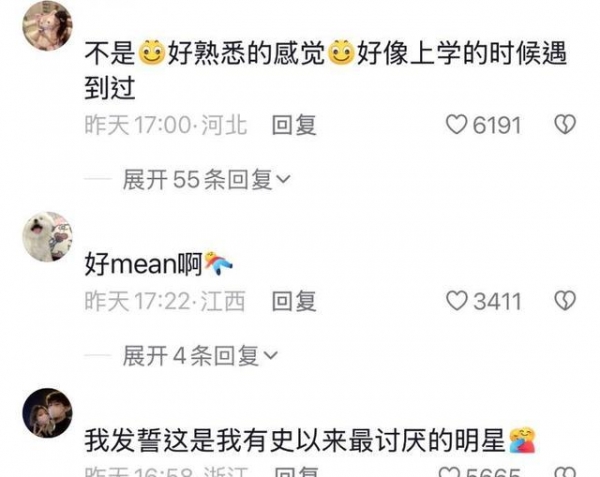This screenshot has width=600, height=477.
Task: Dislike the 河北 comment
Action: [x=565, y=125]
